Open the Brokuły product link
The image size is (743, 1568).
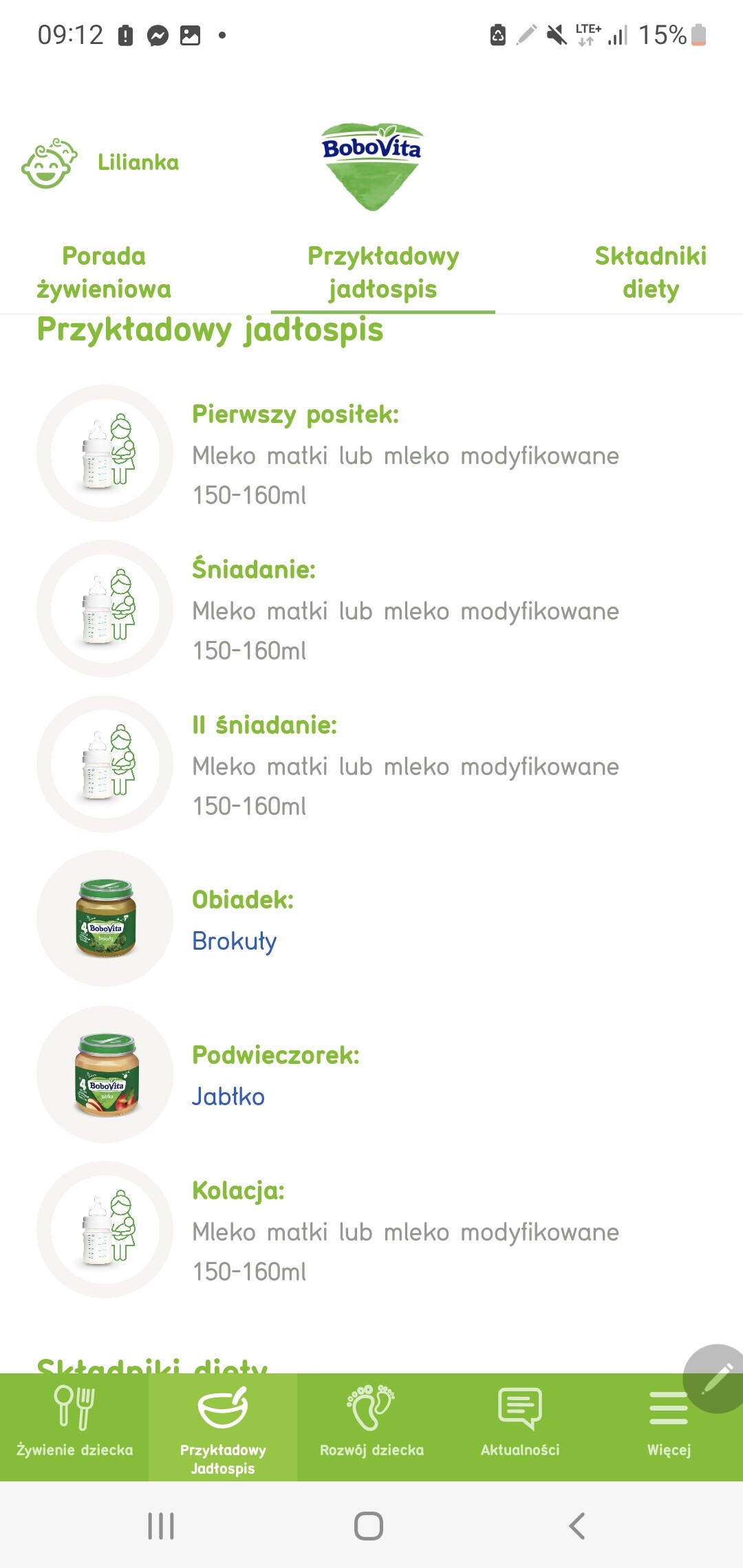235,941
